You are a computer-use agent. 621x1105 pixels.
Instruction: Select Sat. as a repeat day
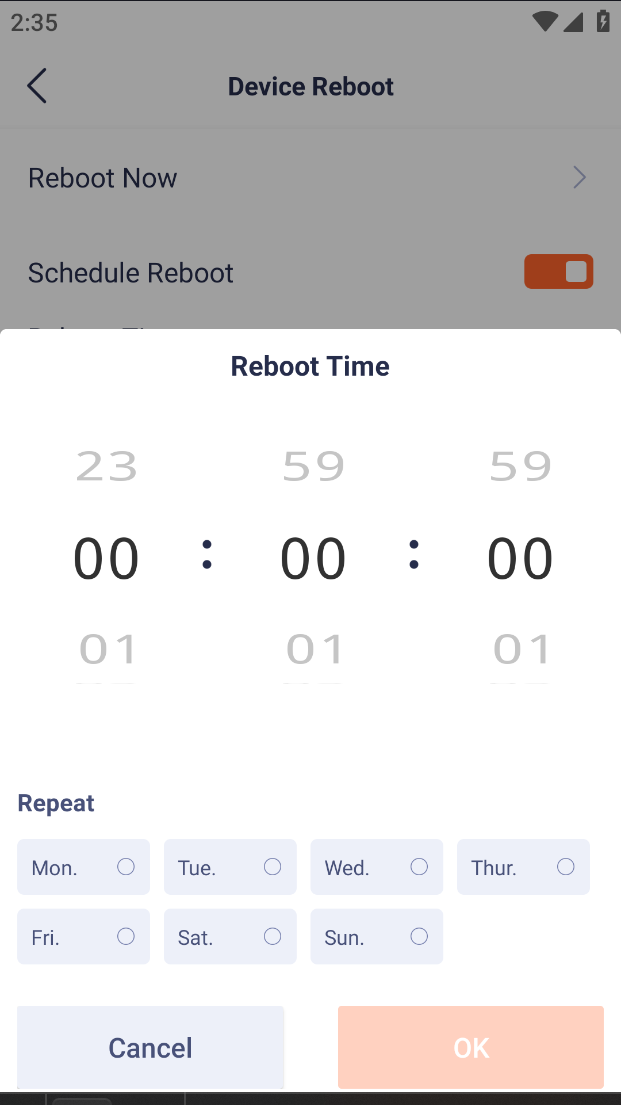point(230,937)
